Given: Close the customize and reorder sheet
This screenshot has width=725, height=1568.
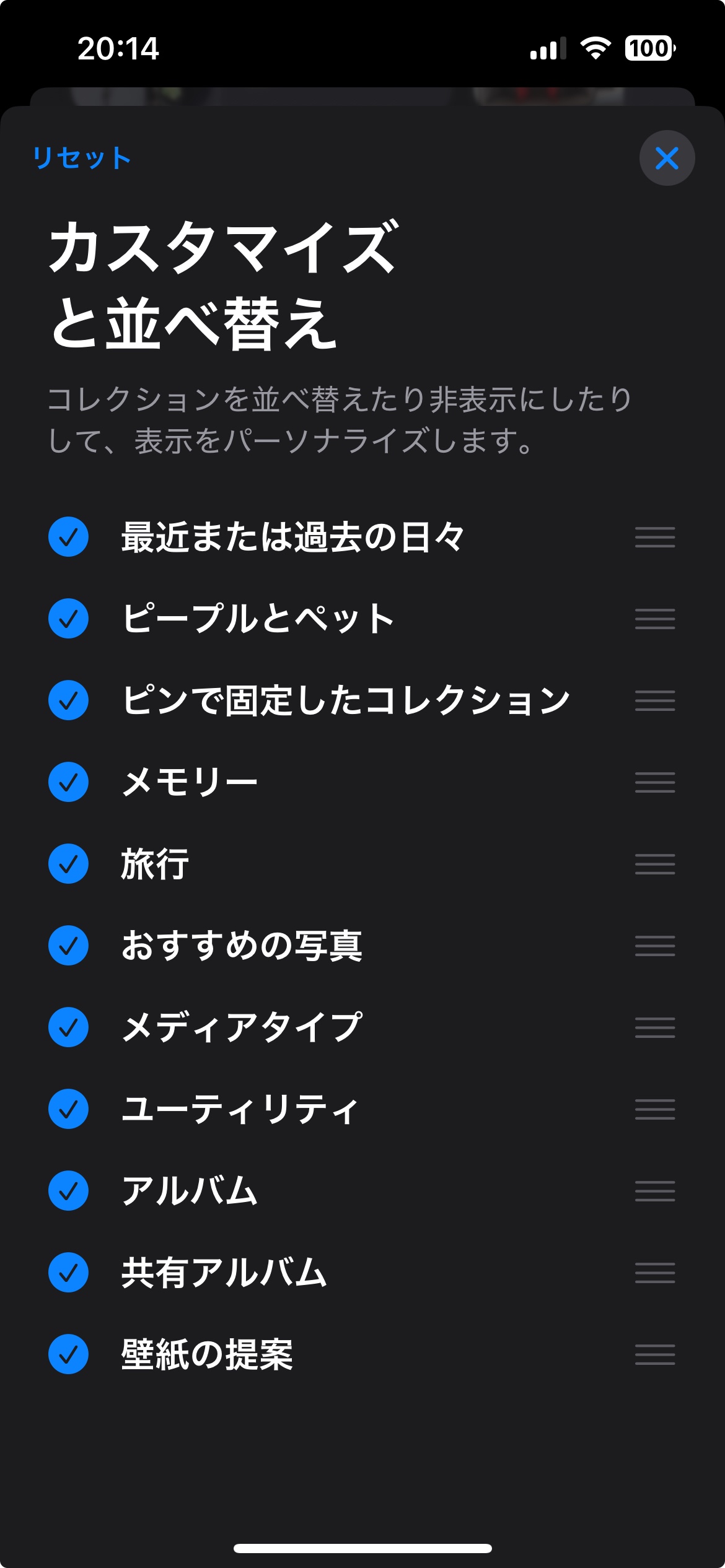Looking at the screenshot, I should coord(667,158).
